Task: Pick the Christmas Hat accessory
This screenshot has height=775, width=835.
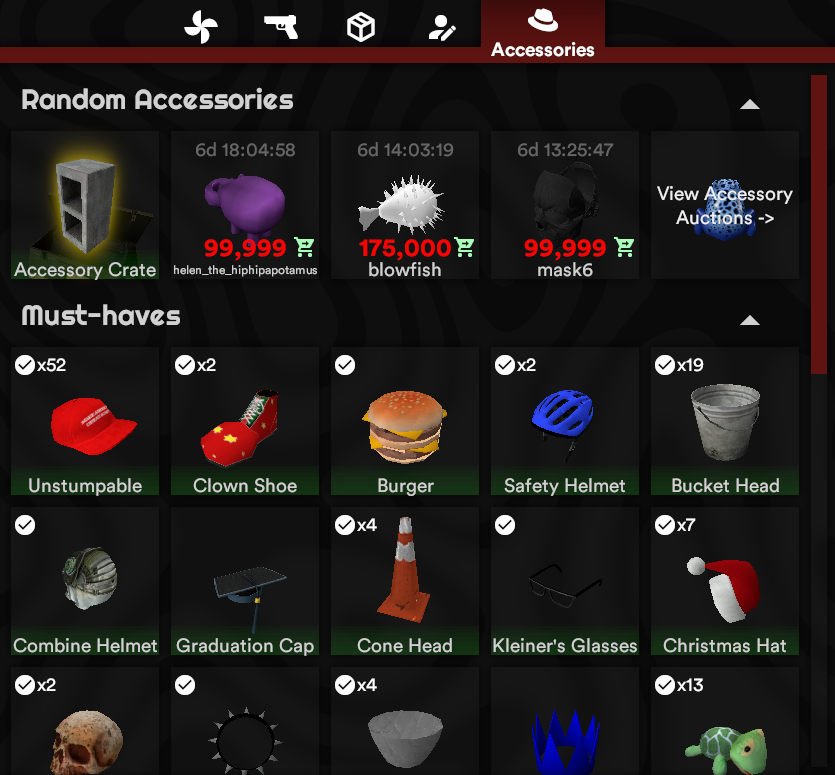Action: tap(725, 582)
